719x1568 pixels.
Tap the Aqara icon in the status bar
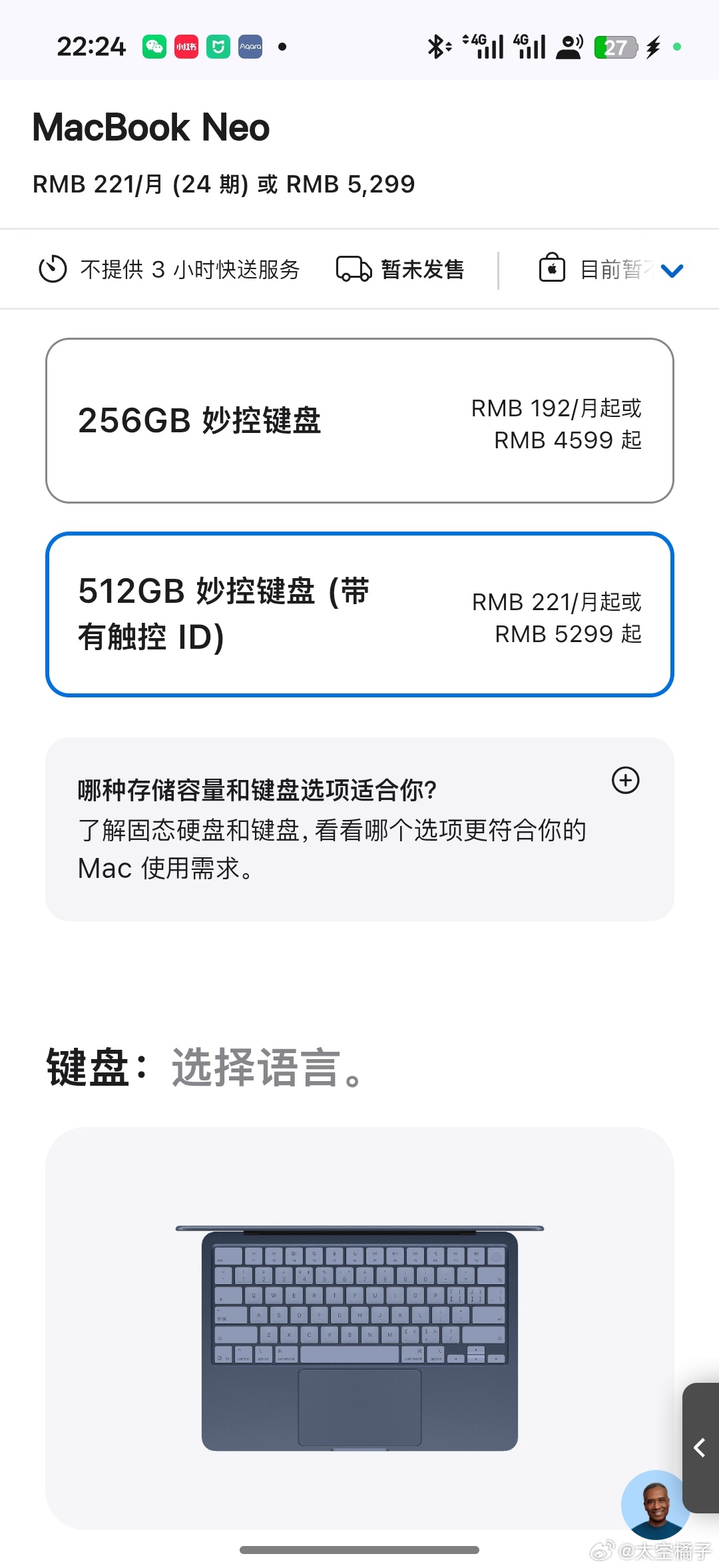[x=250, y=47]
